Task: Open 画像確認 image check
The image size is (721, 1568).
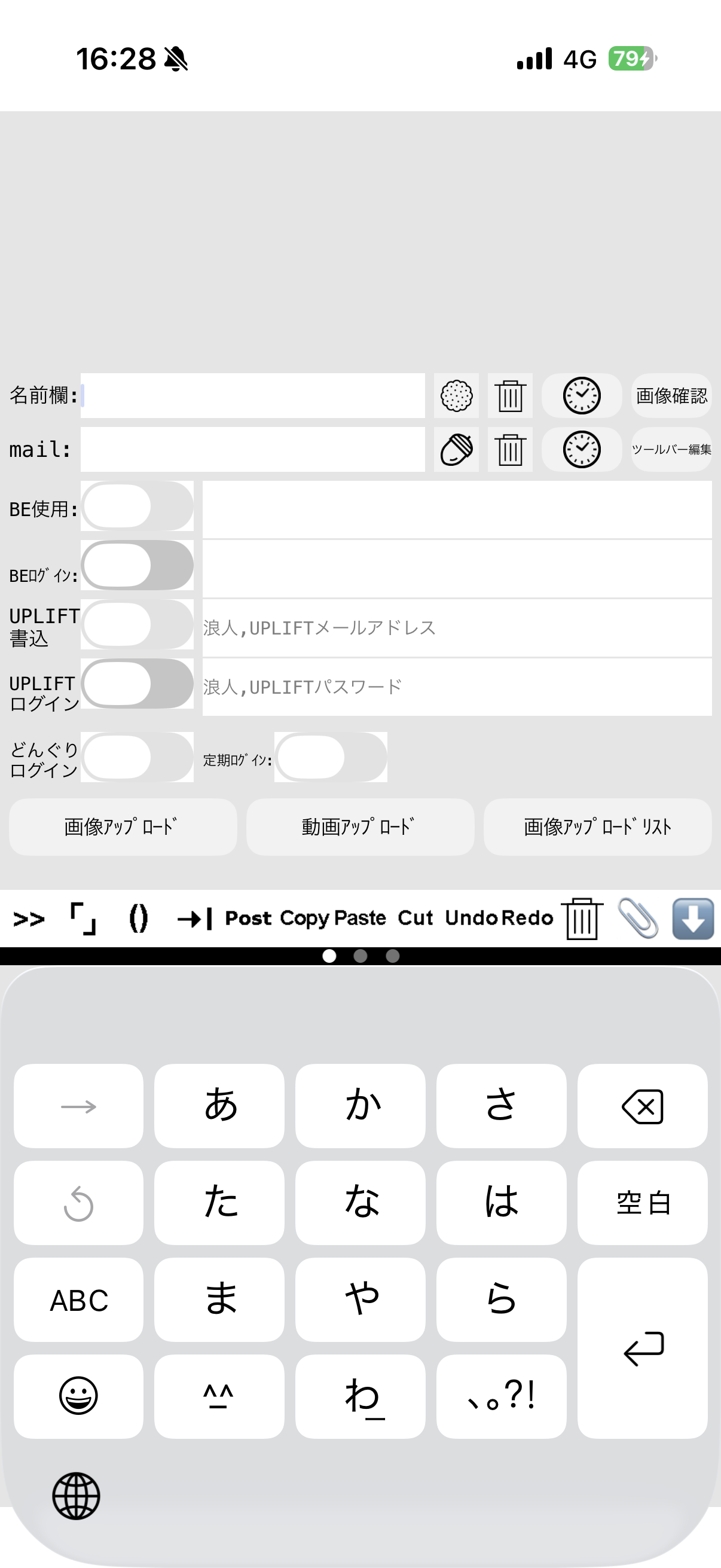Action: [671, 396]
